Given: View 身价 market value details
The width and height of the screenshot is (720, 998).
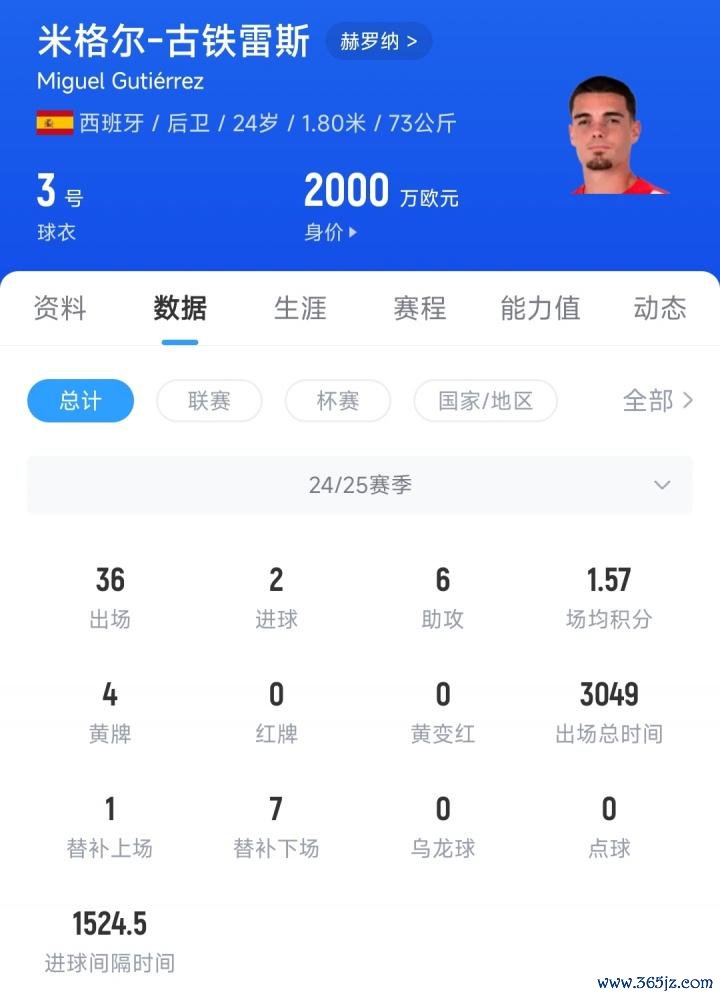Looking at the screenshot, I should tap(330, 232).
